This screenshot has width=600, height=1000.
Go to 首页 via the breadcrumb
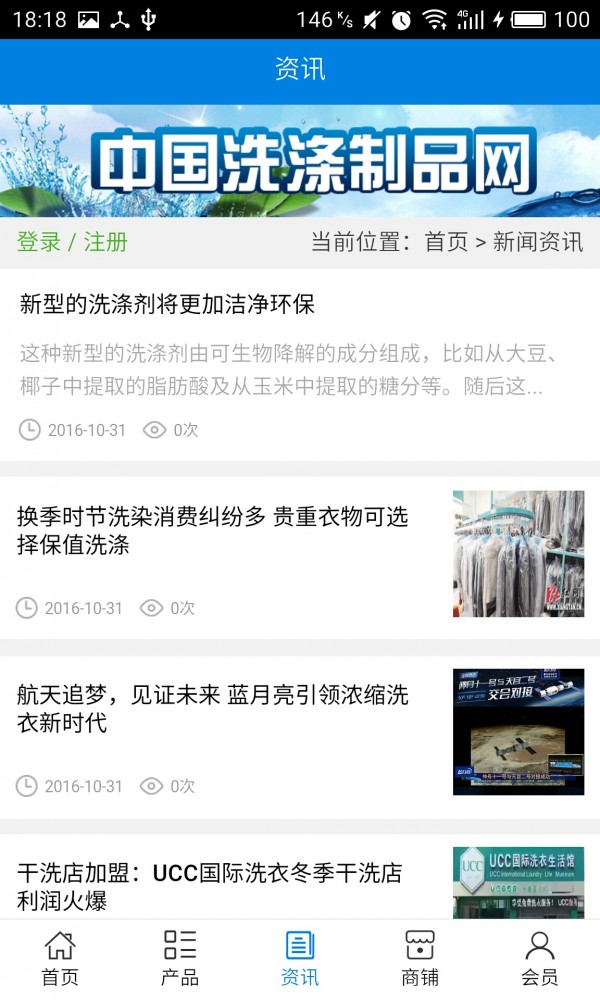[446, 242]
